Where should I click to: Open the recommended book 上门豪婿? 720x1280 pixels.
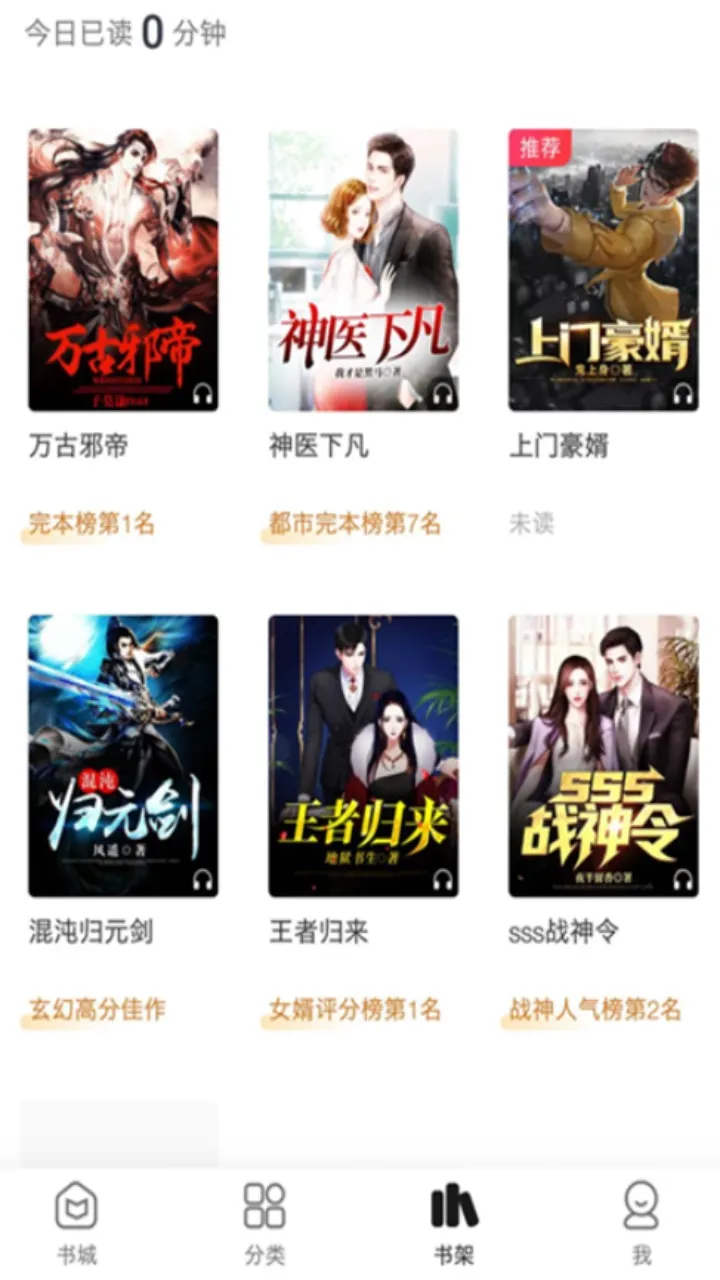click(603, 270)
